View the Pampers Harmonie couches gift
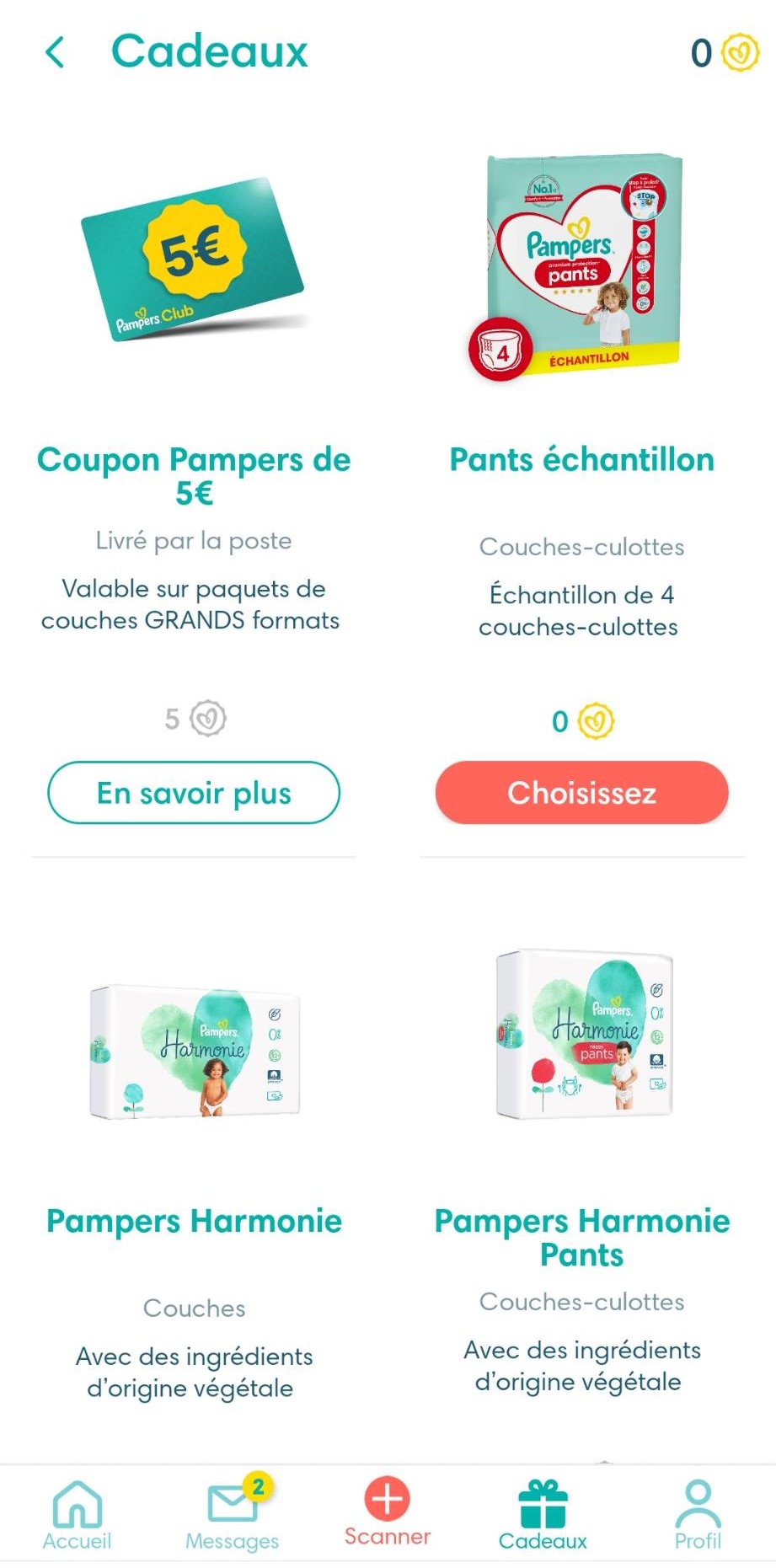This screenshot has height=1568, width=776. [195, 1053]
